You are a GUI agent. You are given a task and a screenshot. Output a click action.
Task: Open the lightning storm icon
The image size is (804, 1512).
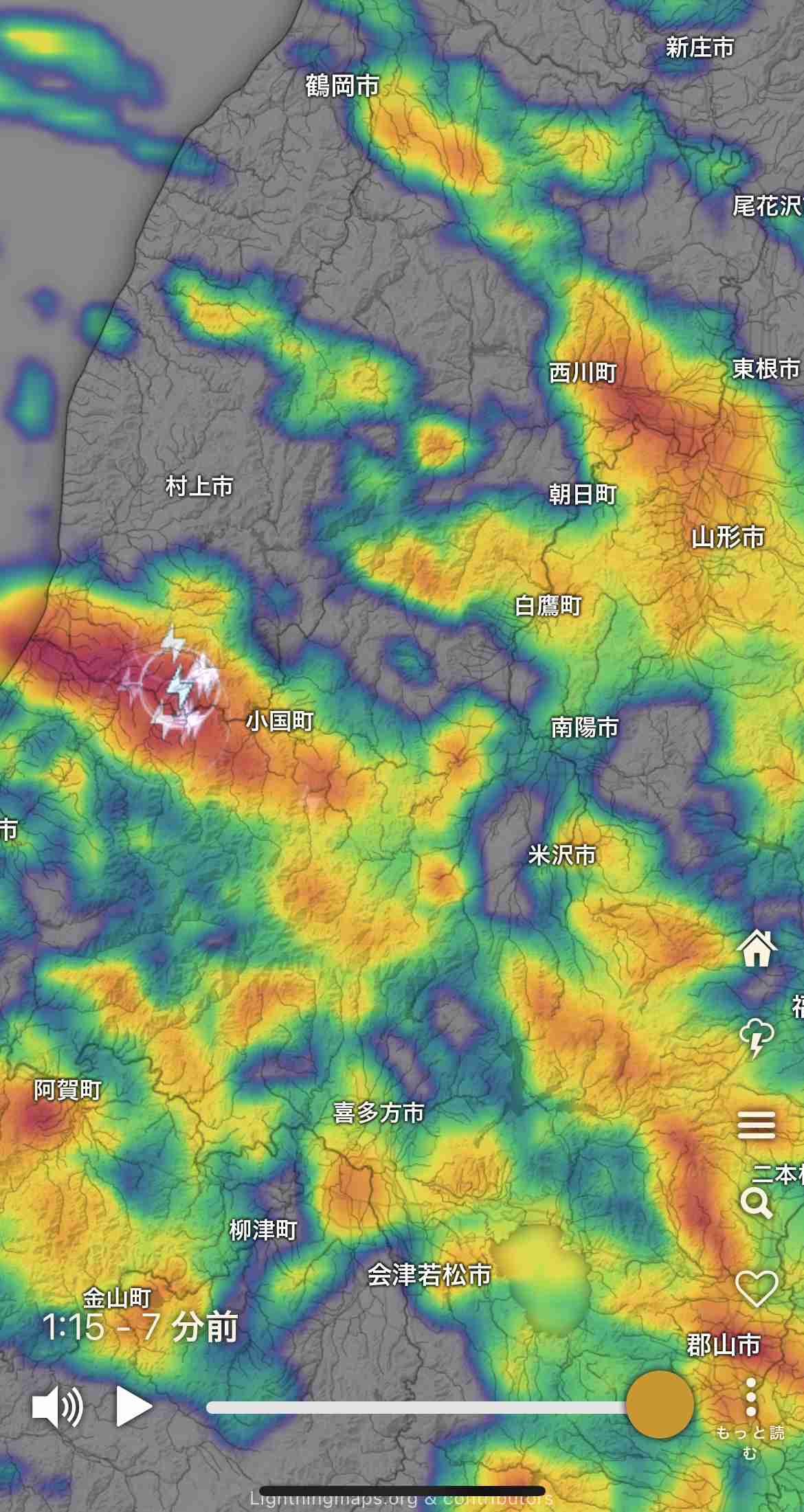tap(757, 1038)
